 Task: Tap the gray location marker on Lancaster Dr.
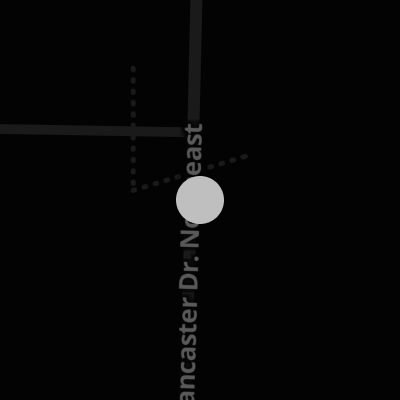coord(200,200)
